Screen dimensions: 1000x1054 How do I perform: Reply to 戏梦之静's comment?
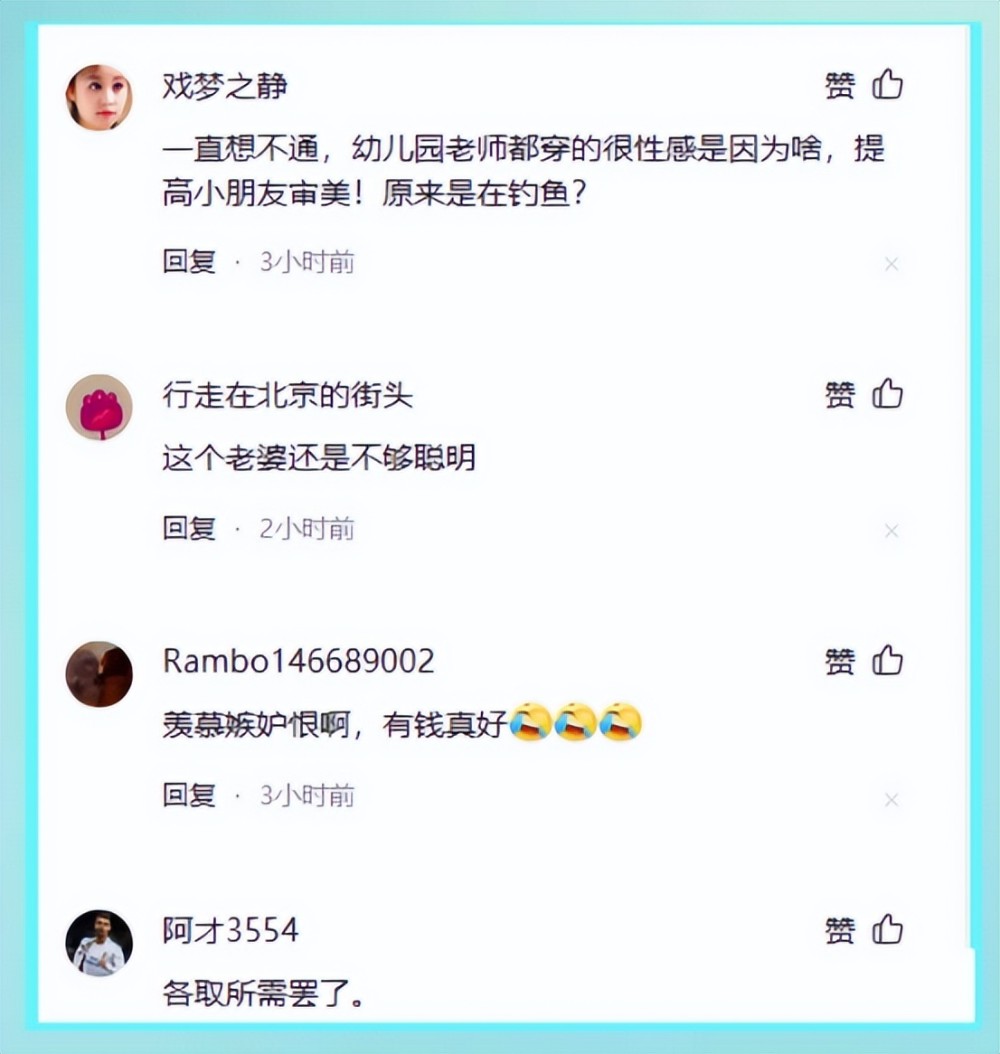189,261
